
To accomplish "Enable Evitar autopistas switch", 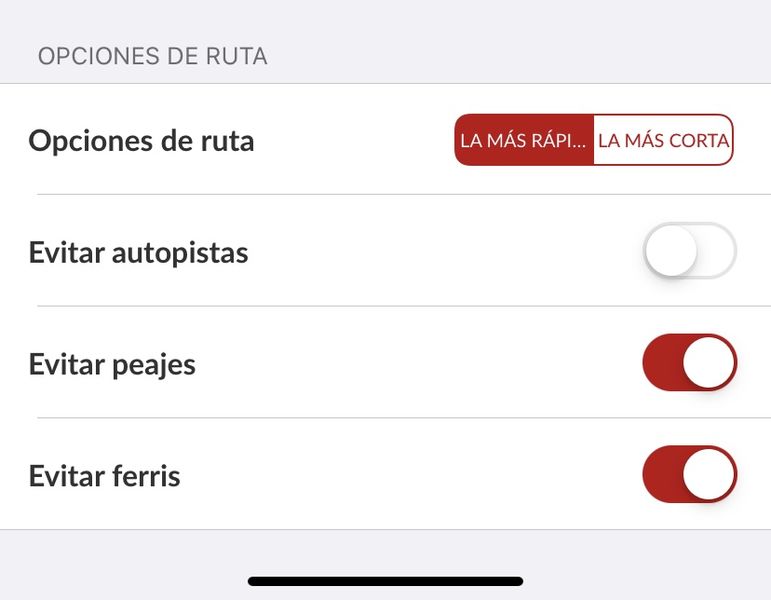I will click(689, 252).
